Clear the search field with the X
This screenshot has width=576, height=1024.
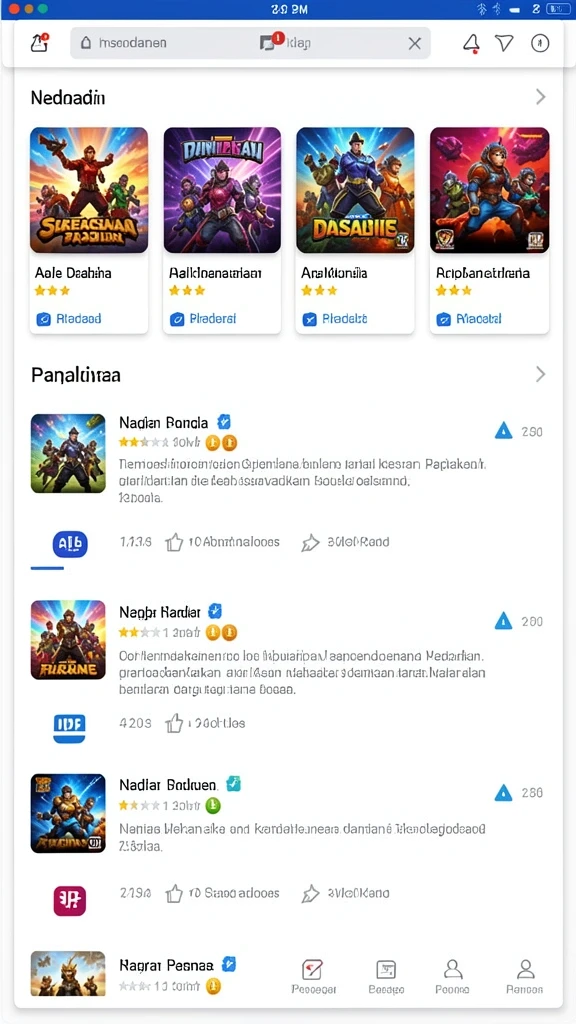coord(414,43)
